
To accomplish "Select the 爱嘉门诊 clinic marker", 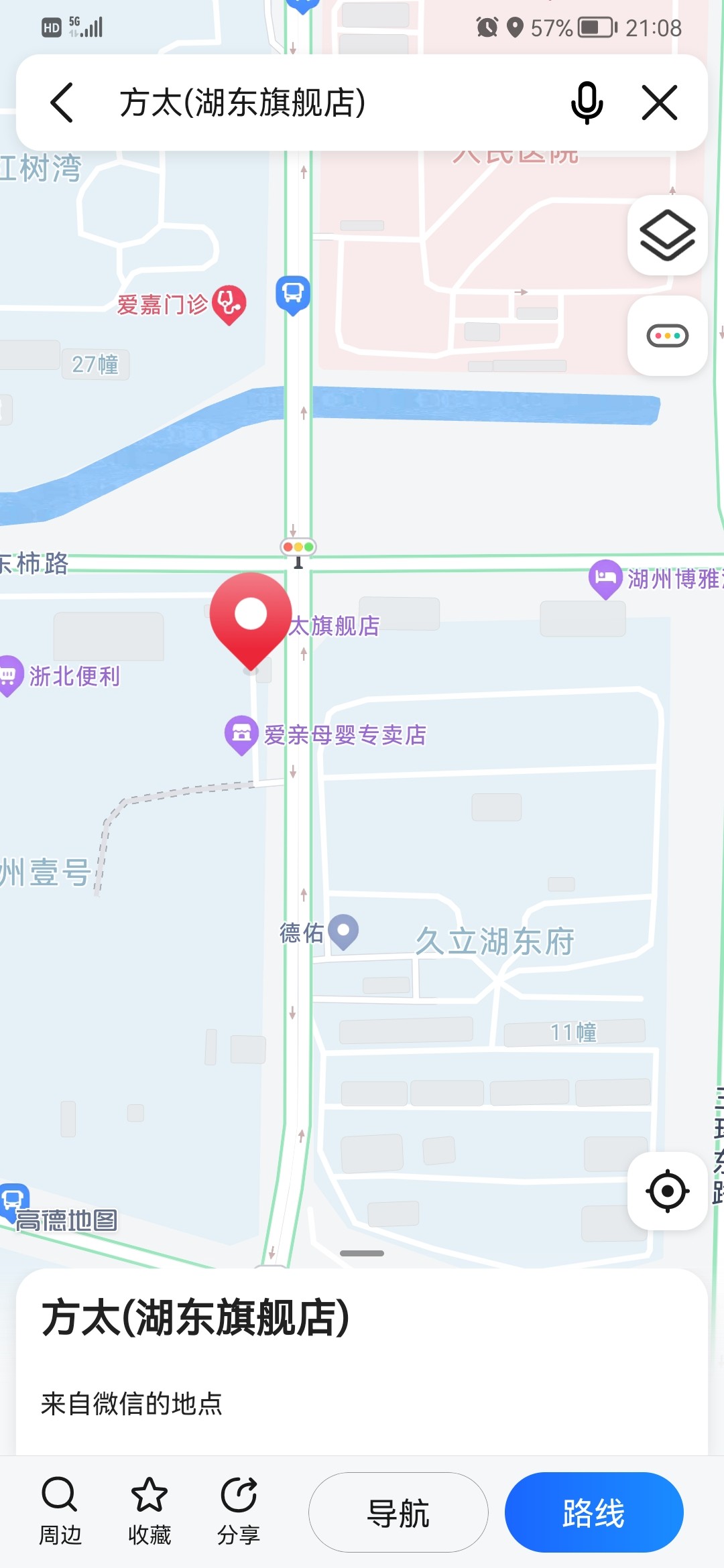I will (x=229, y=304).
